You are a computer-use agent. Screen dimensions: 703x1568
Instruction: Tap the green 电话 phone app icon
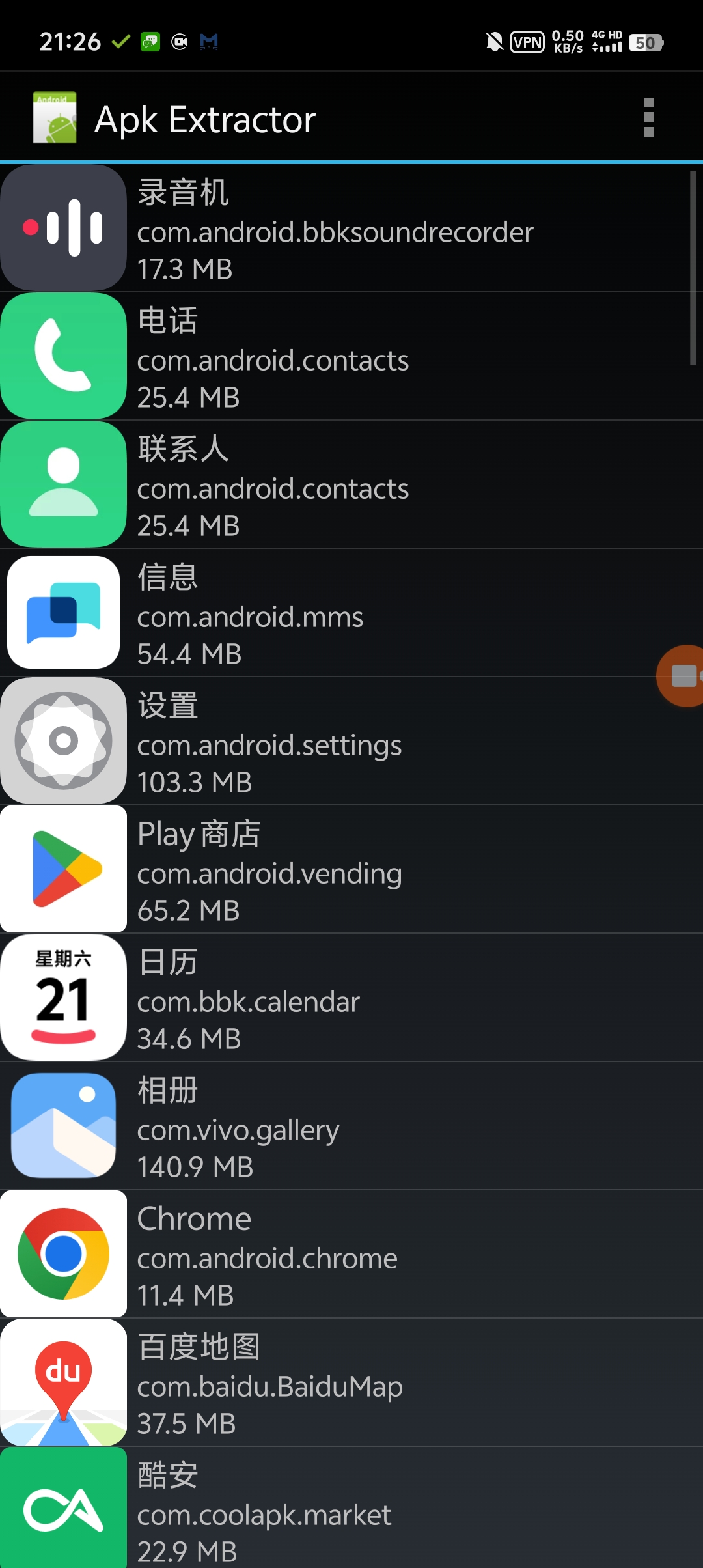click(63, 356)
